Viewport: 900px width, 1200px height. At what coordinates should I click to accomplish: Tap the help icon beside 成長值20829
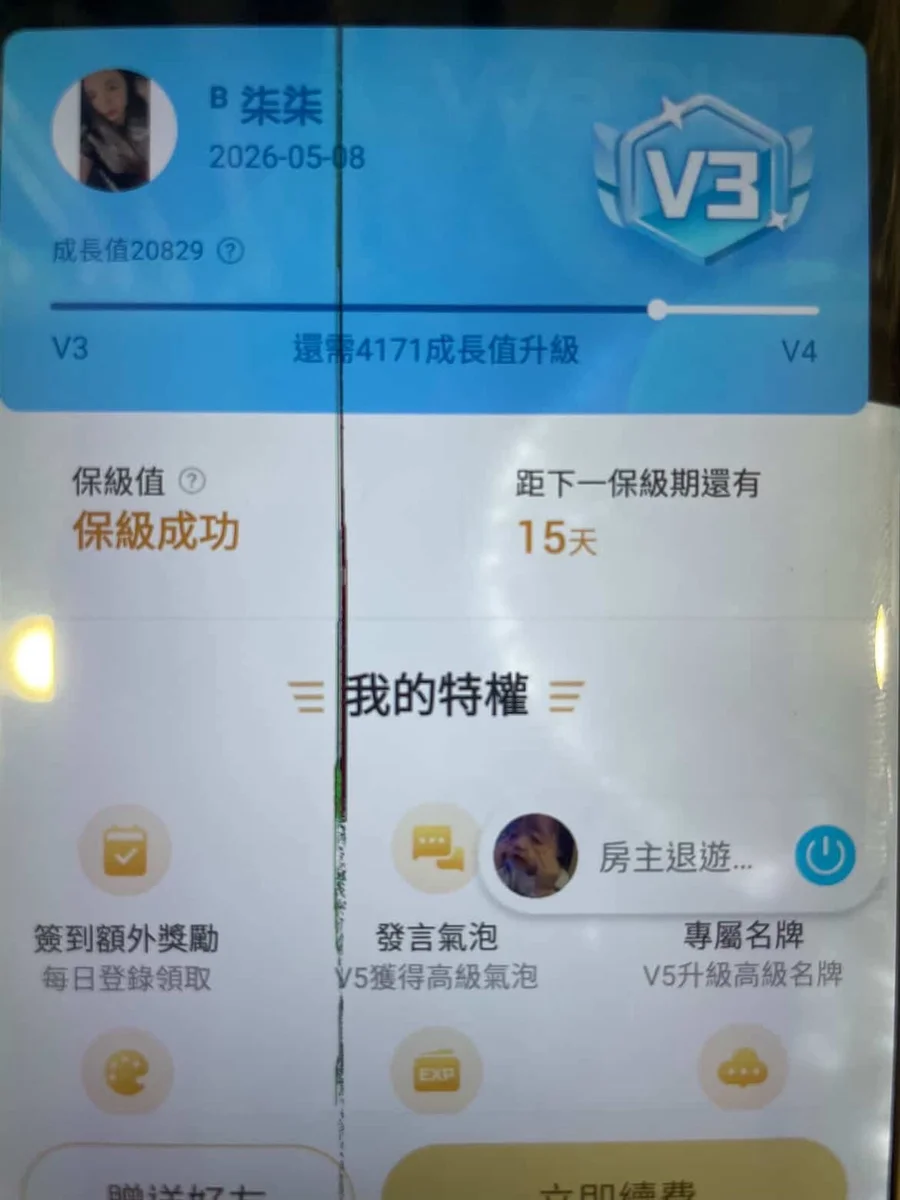coord(231,252)
